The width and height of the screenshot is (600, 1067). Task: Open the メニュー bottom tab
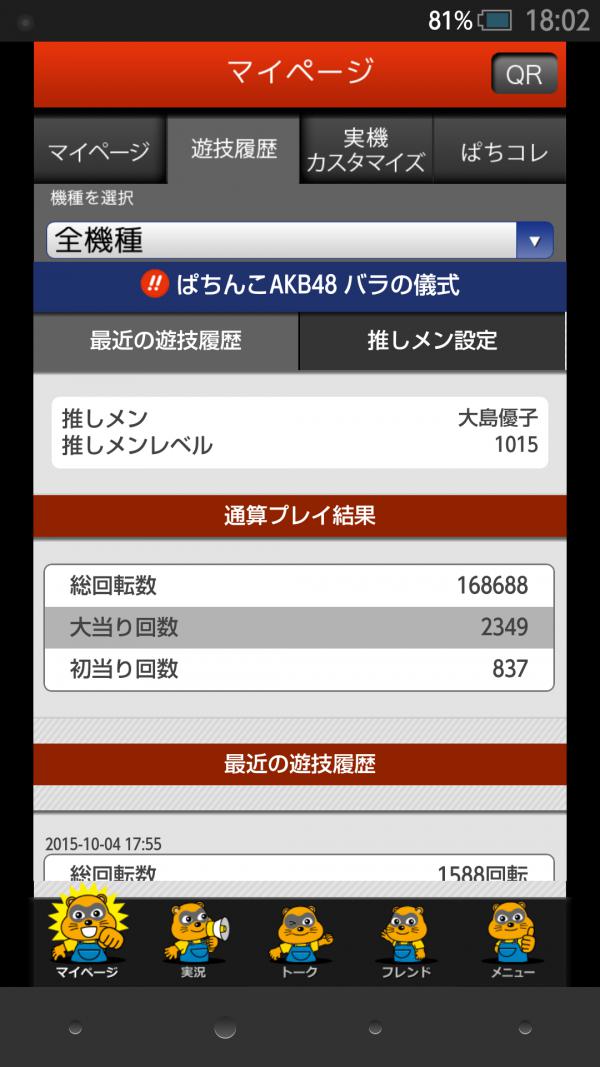click(x=513, y=940)
